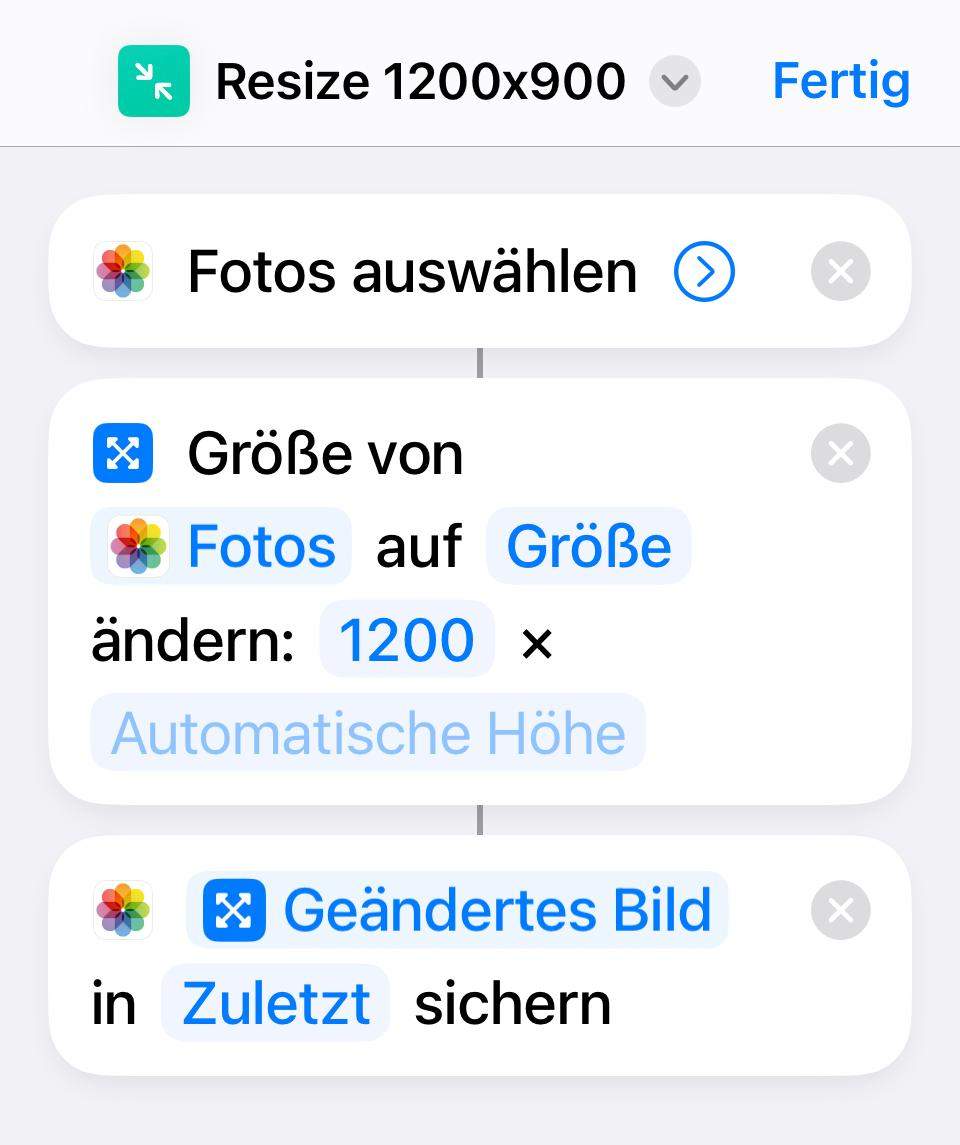Remove the Fotos auswählen action
960x1145 pixels.
tap(839, 270)
